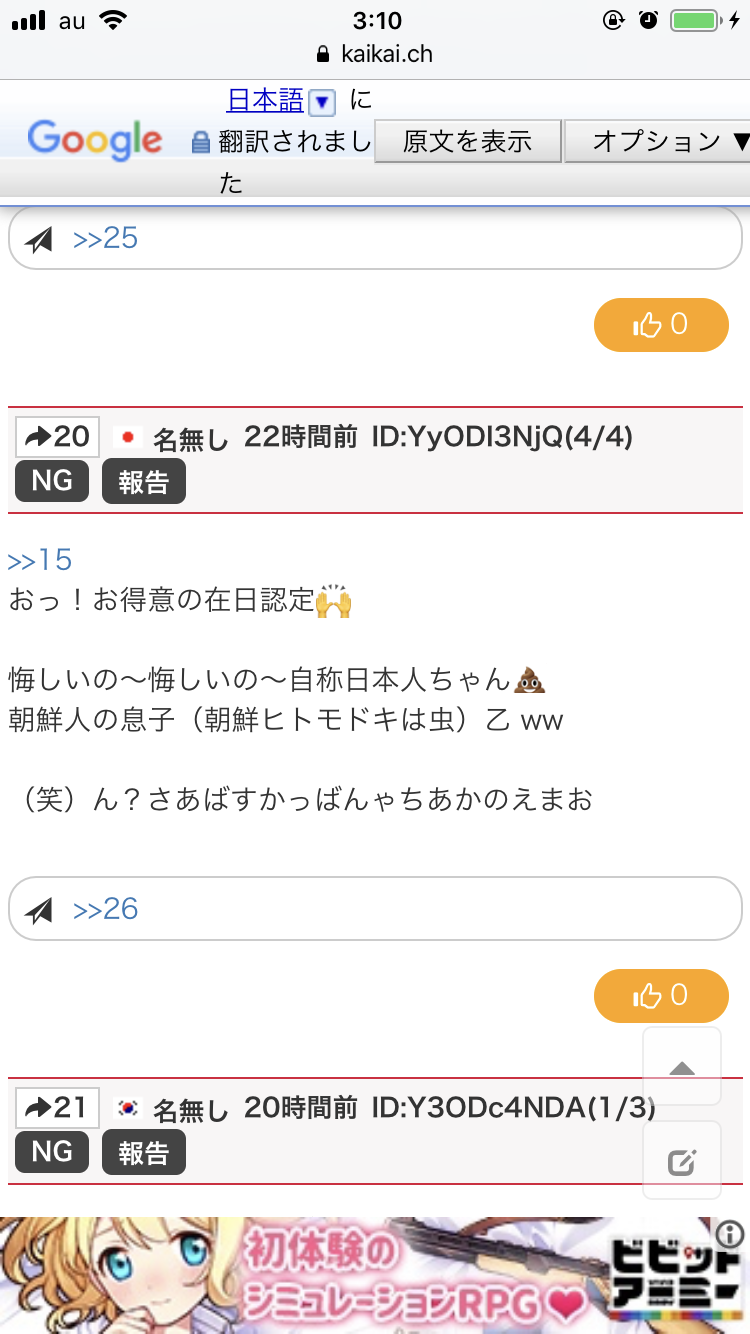Open the 日本語 language selector
750x1334 pixels.
pyautogui.click(x=266, y=101)
